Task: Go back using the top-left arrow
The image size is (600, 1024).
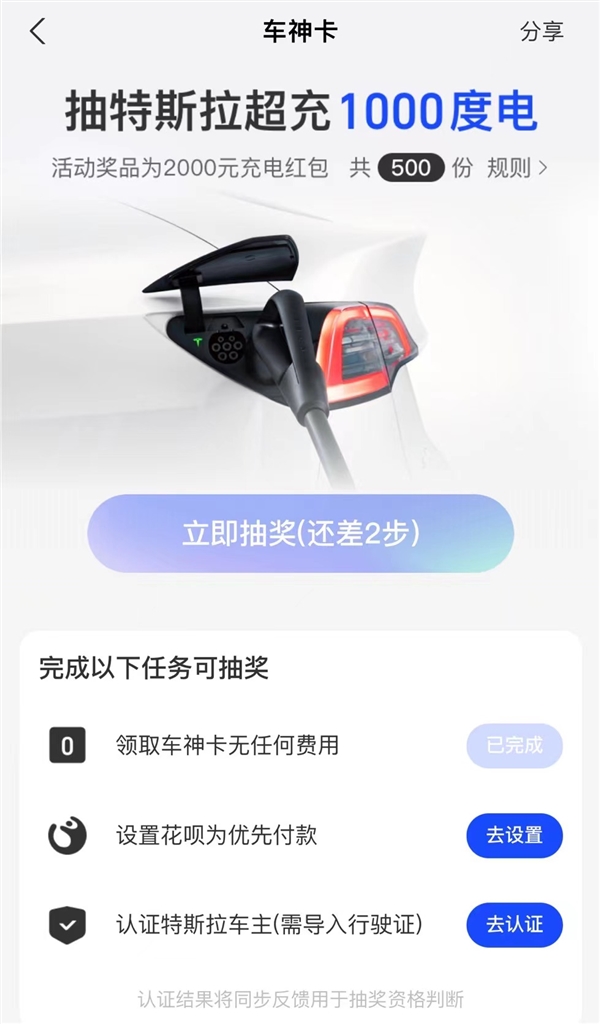Action: coord(38,32)
